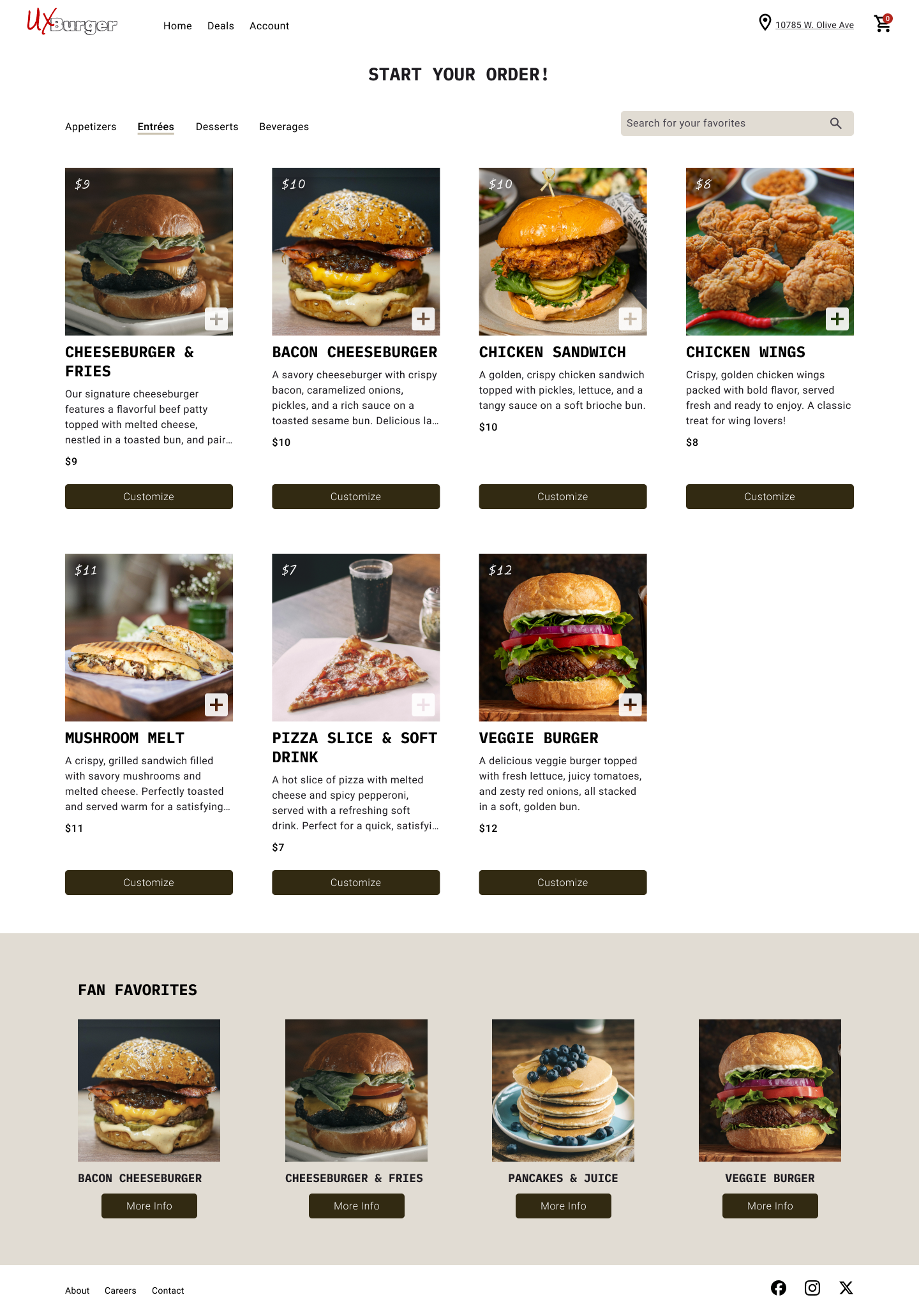Add Veggie Burger using its plus icon
The height and width of the screenshot is (1316, 919).
630,705
